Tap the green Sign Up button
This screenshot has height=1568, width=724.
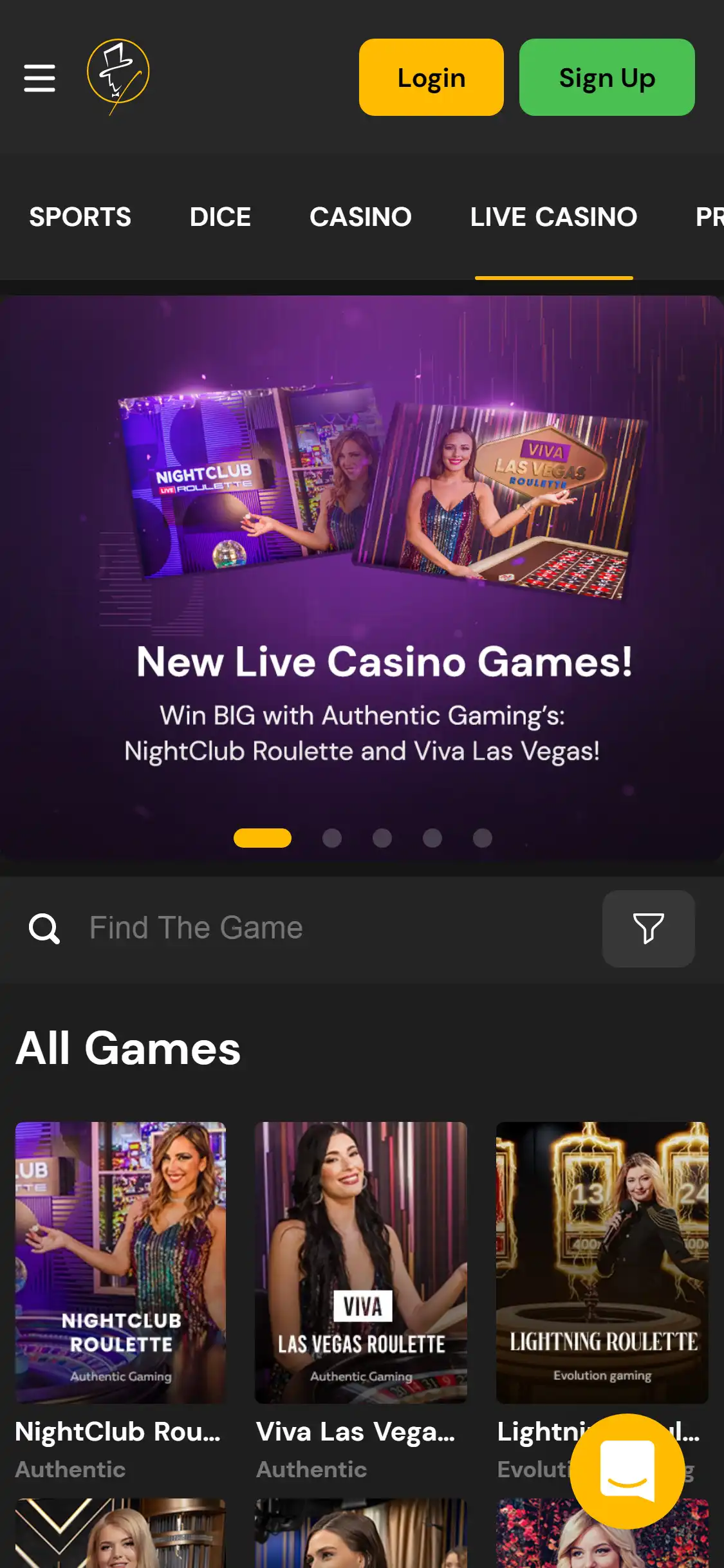606,77
